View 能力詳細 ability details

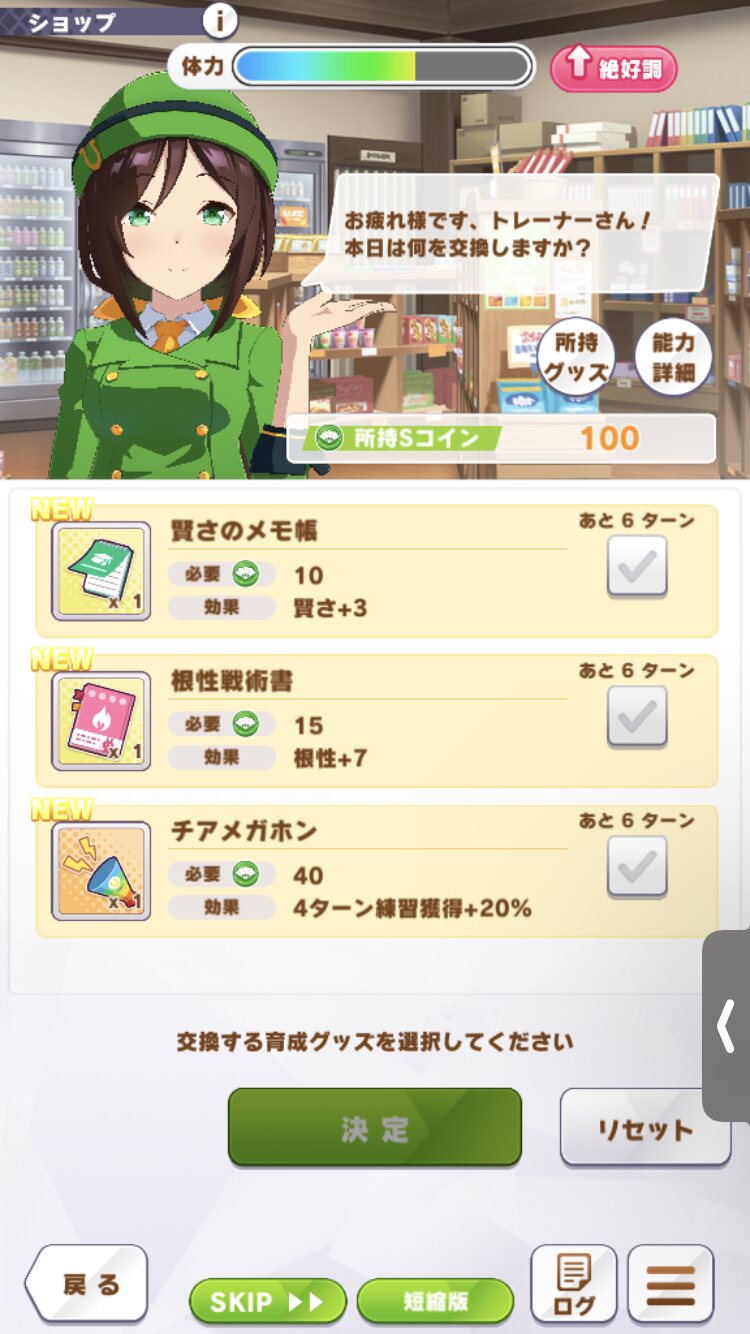[x=673, y=358]
